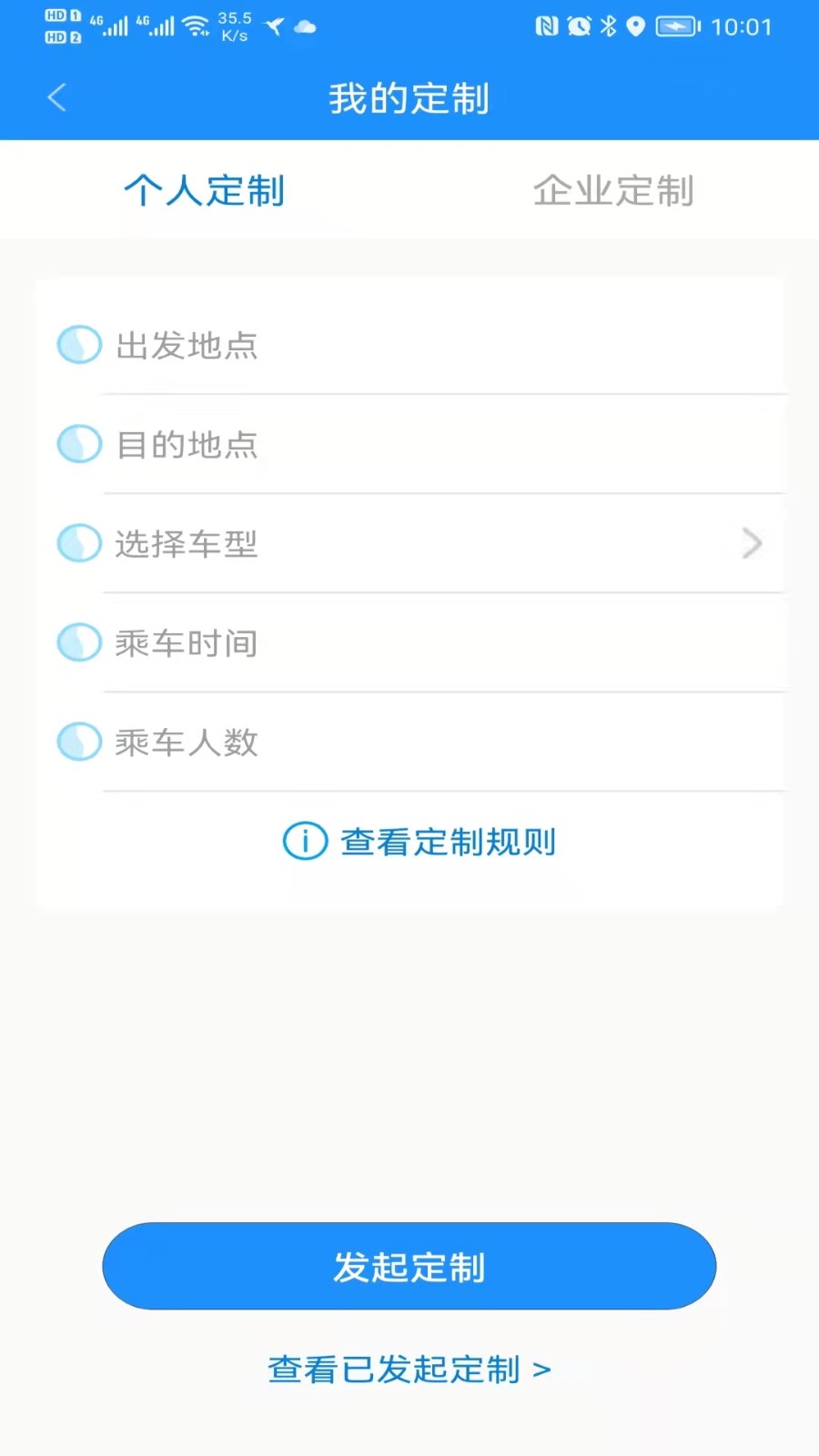Switch to the 企业定制 tab
Image resolution: width=819 pixels, height=1456 pixels.
(x=613, y=191)
